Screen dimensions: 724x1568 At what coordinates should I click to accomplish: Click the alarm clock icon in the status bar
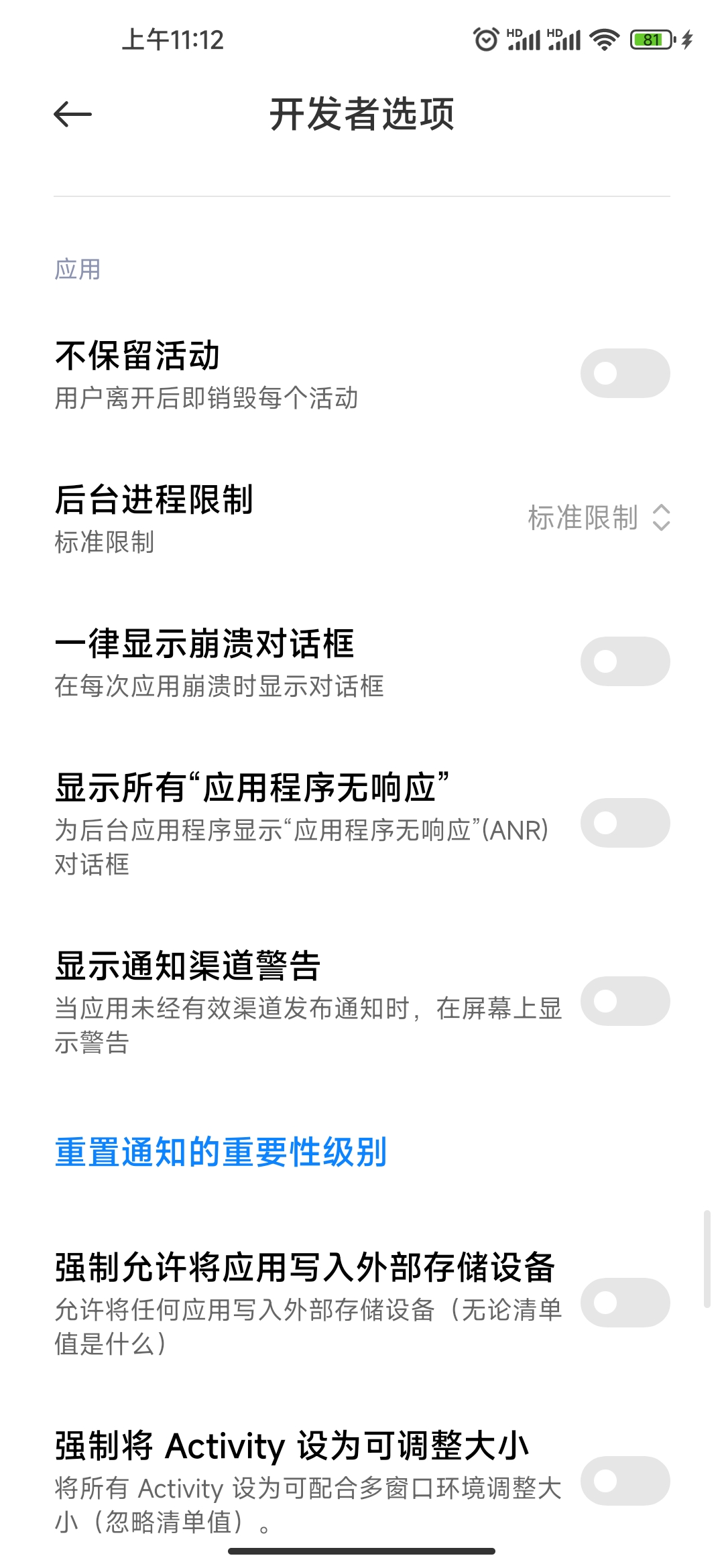484,40
